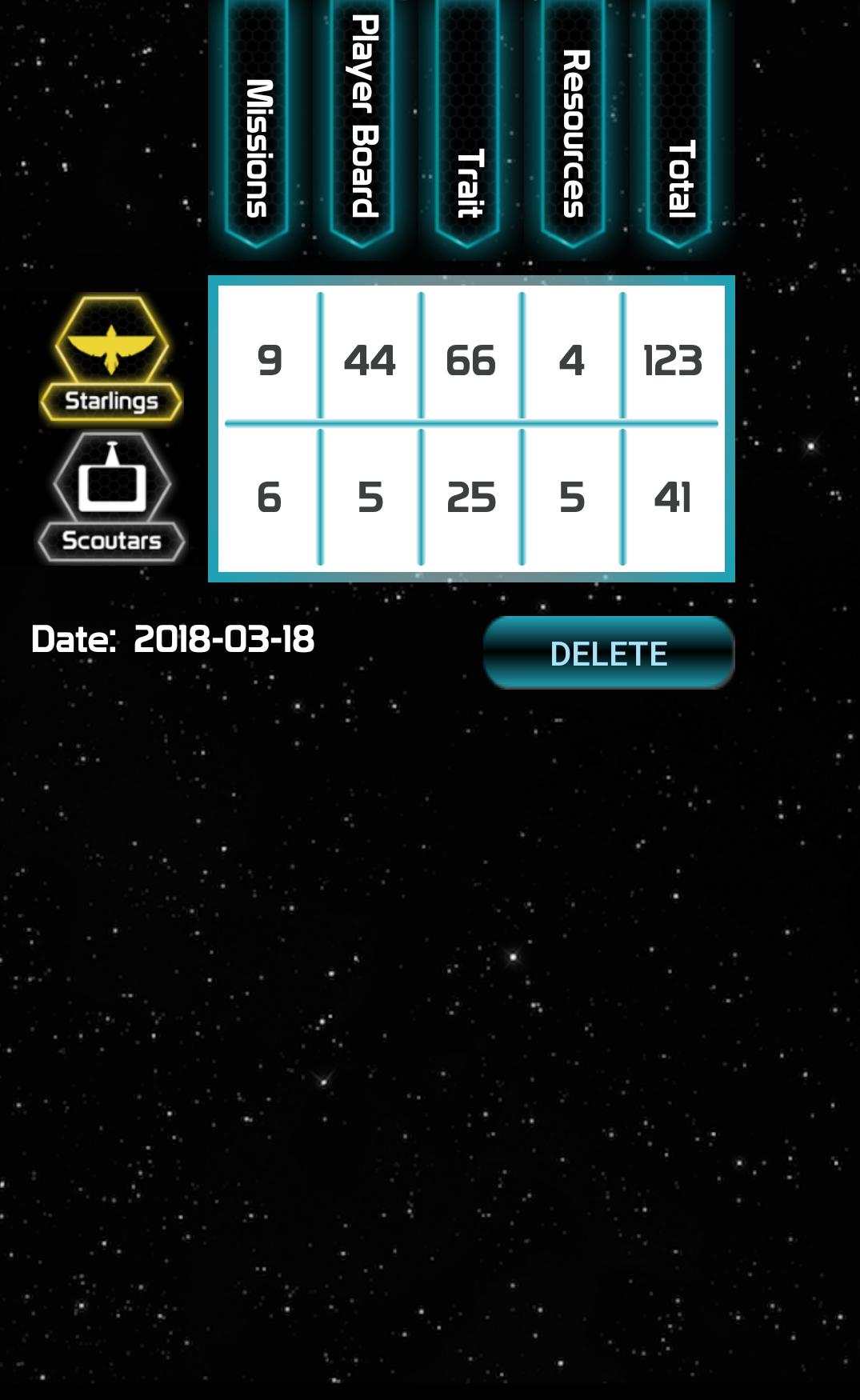This screenshot has height=1400, width=860.
Task: Click Starlings Player Board score 44
Action: (x=369, y=362)
